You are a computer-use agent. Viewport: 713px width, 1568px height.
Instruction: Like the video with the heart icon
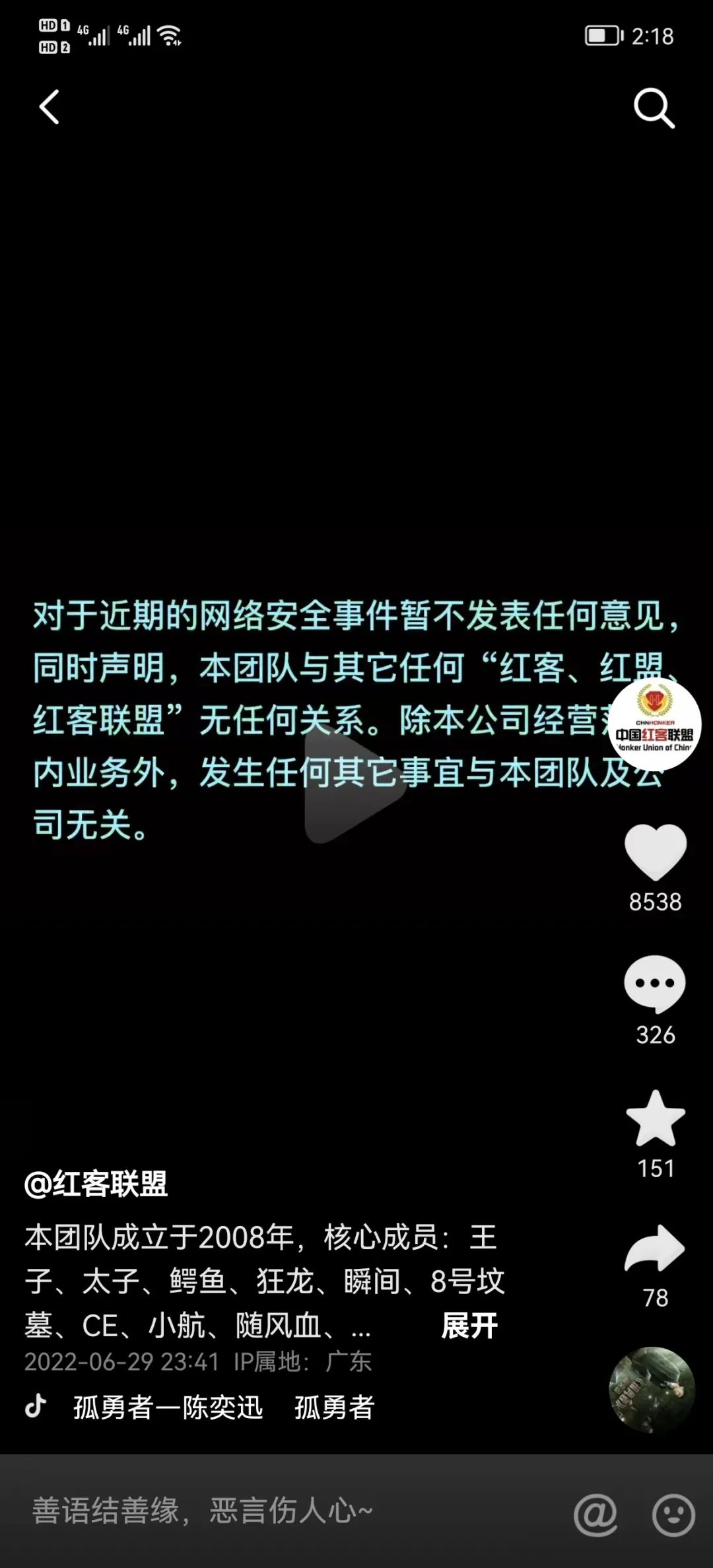(655, 852)
